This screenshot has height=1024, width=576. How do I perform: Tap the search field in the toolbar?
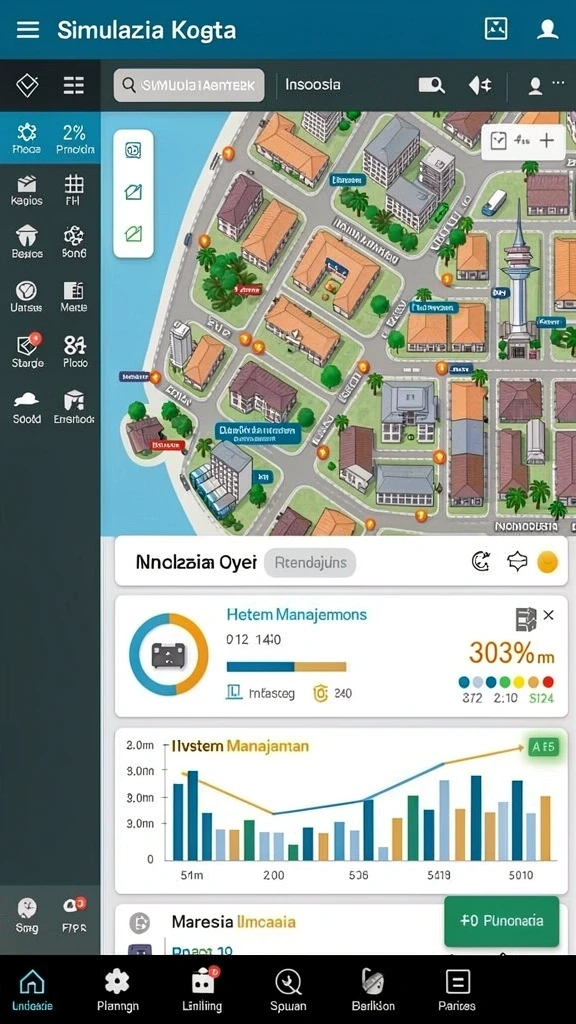click(x=189, y=85)
